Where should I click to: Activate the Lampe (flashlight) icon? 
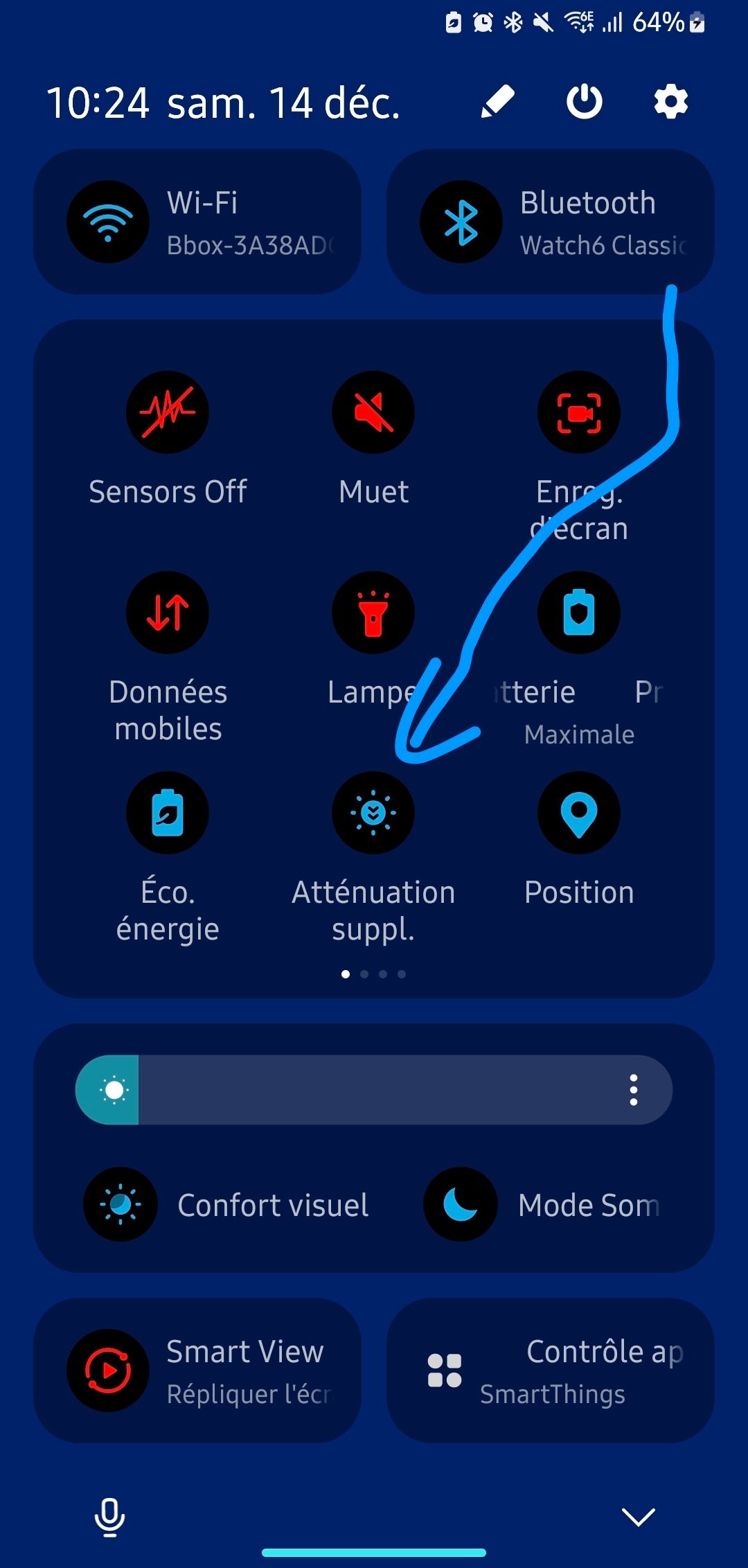pos(372,612)
